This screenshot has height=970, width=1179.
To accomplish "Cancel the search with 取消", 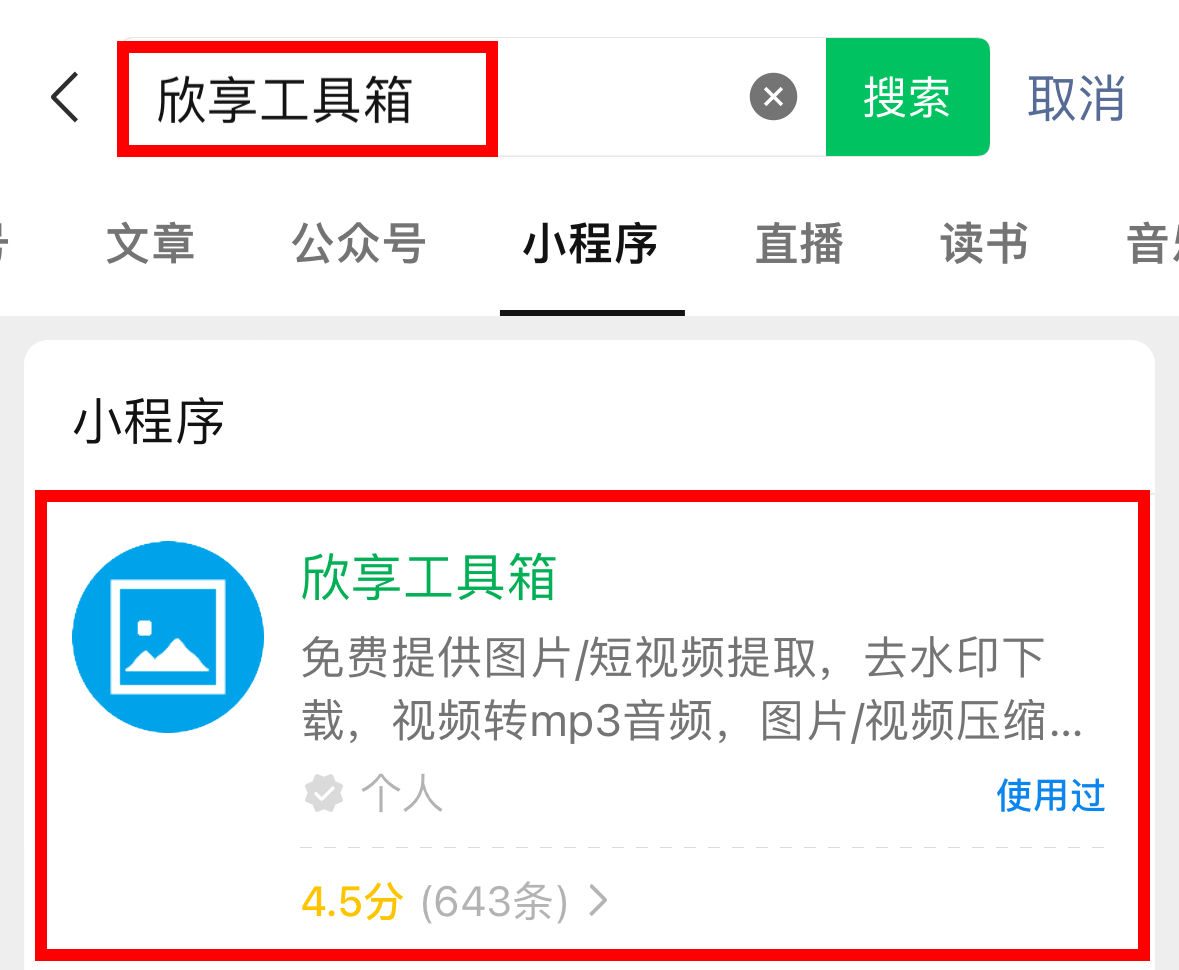I will tap(1076, 98).
